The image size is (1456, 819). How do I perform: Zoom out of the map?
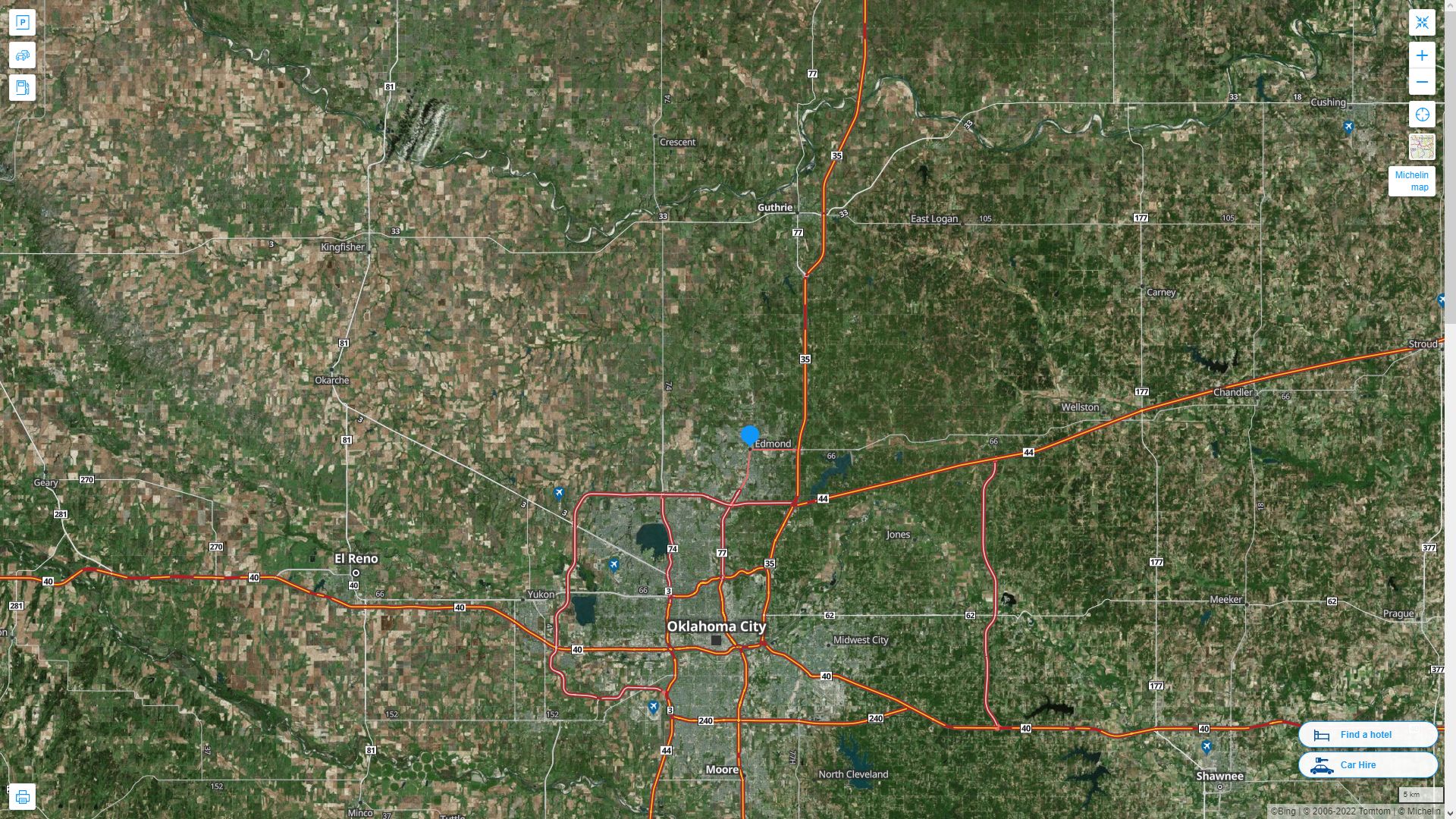click(x=1422, y=82)
